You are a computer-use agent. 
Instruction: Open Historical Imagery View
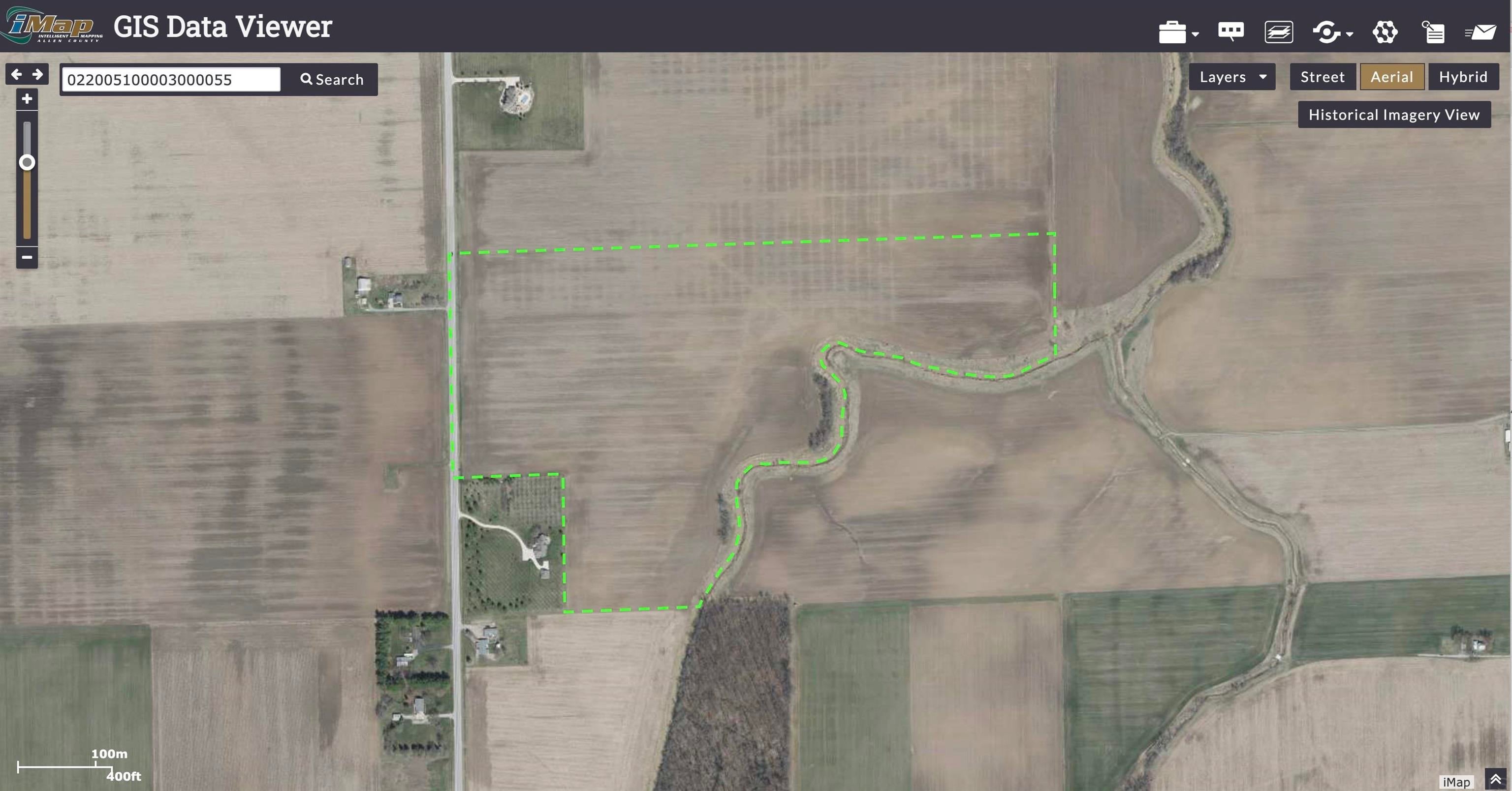(1394, 115)
